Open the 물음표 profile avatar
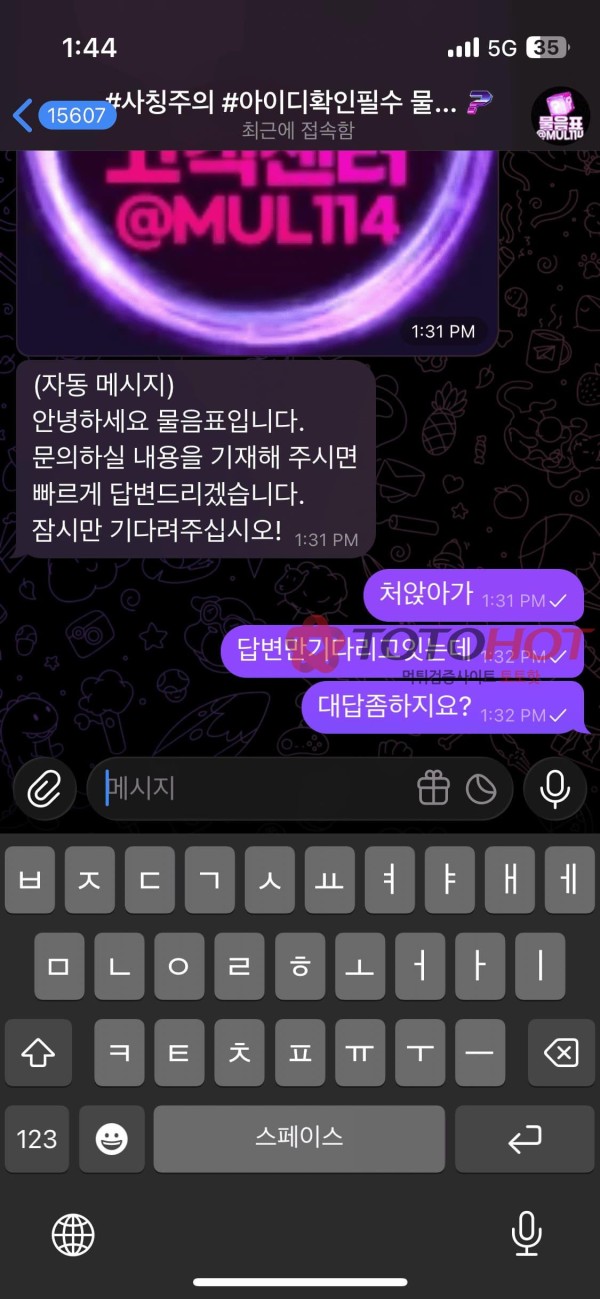Image resolution: width=600 pixels, height=1299 pixels. click(559, 115)
